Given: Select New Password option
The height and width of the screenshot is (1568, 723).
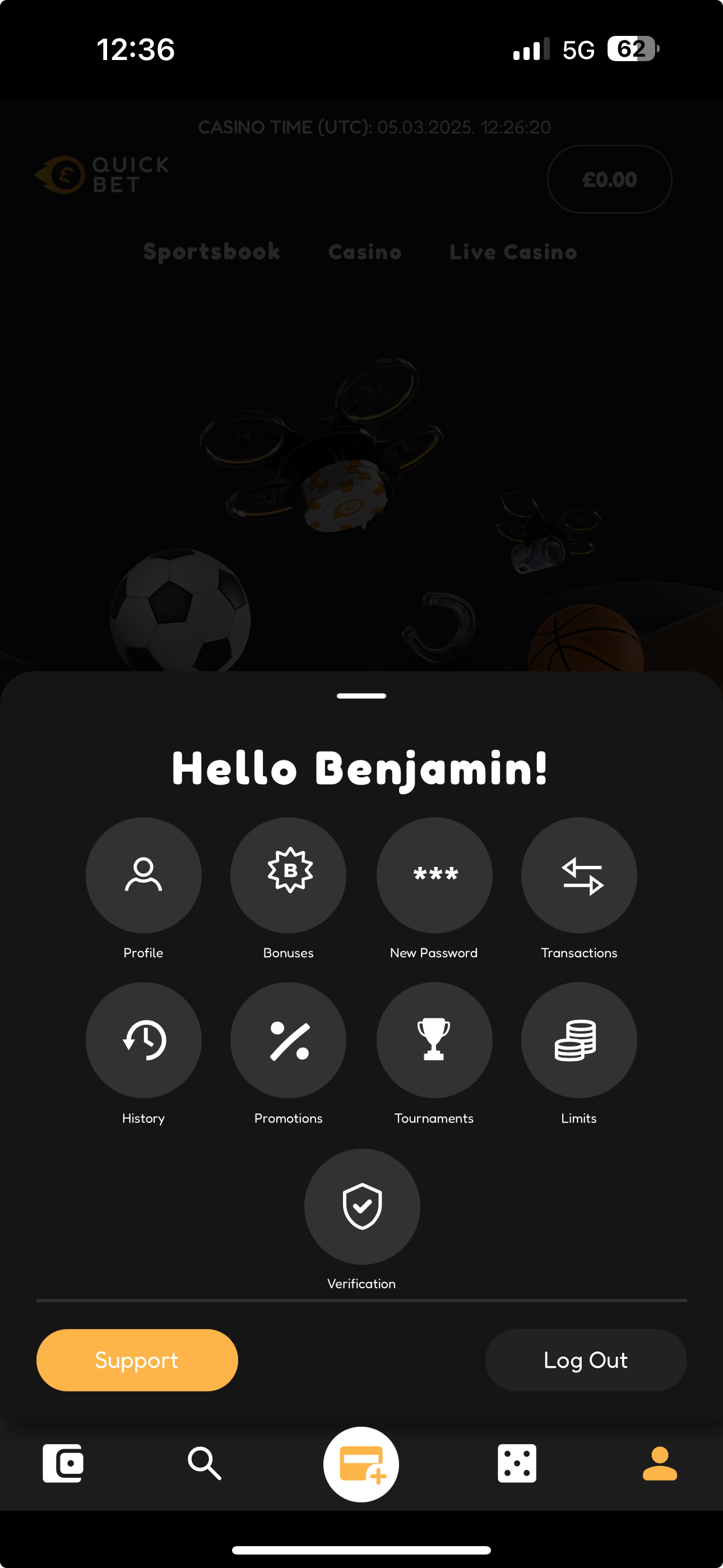Looking at the screenshot, I should [434, 875].
